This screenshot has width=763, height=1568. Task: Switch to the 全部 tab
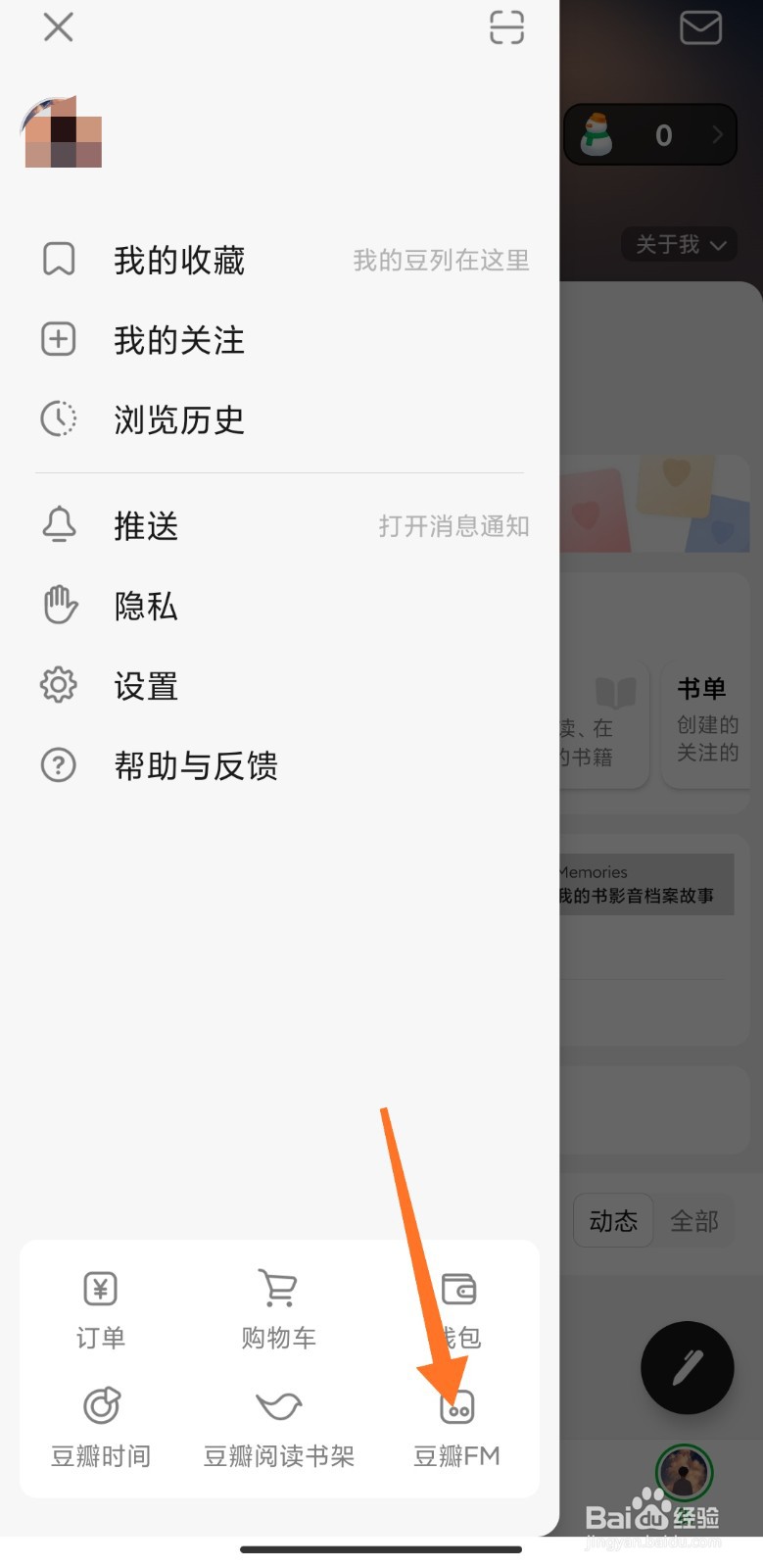pyautogui.click(x=695, y=1220)
